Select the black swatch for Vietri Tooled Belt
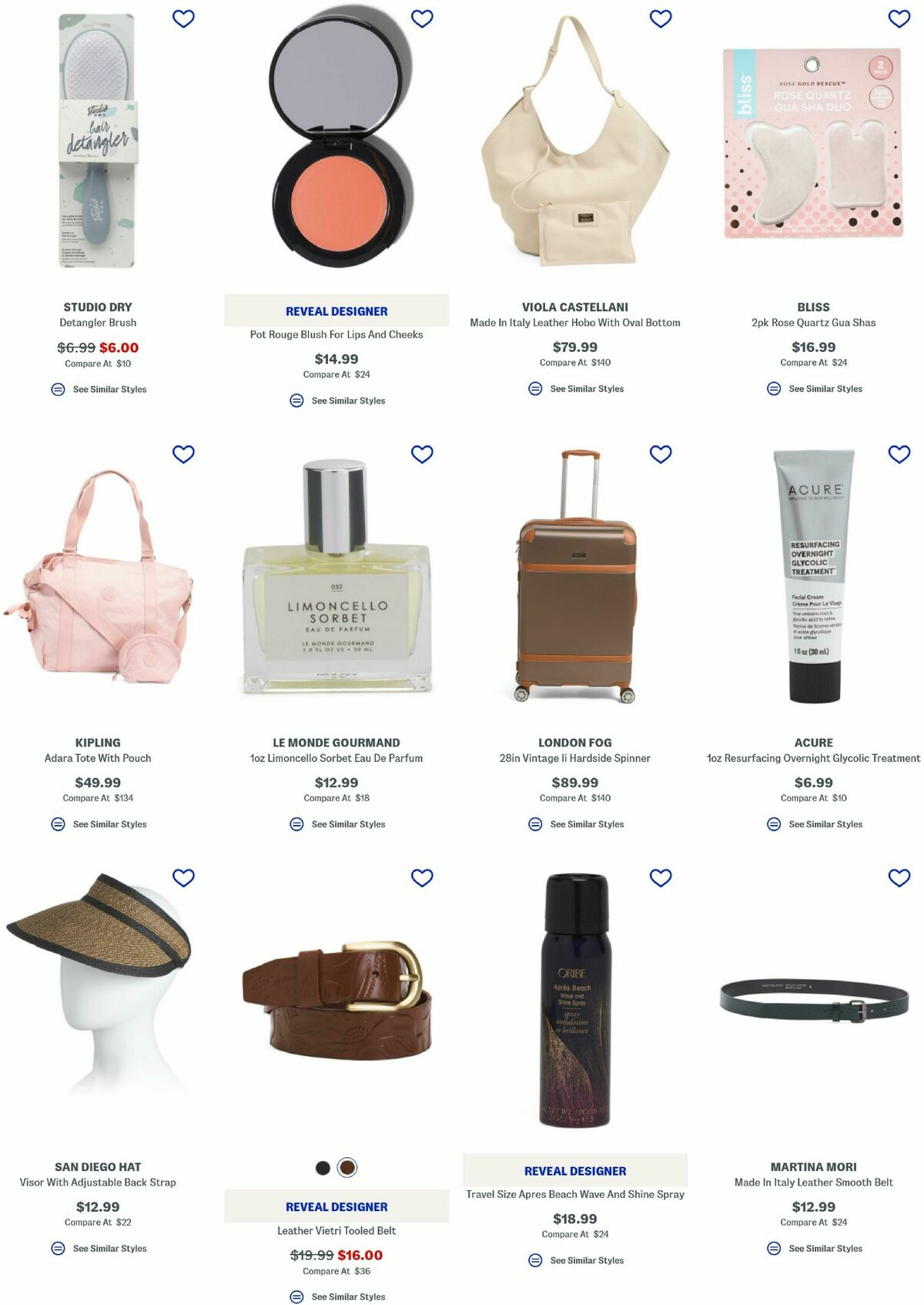The width and height of the screenshot is (924, 1305). click(x=323, y=1168)
